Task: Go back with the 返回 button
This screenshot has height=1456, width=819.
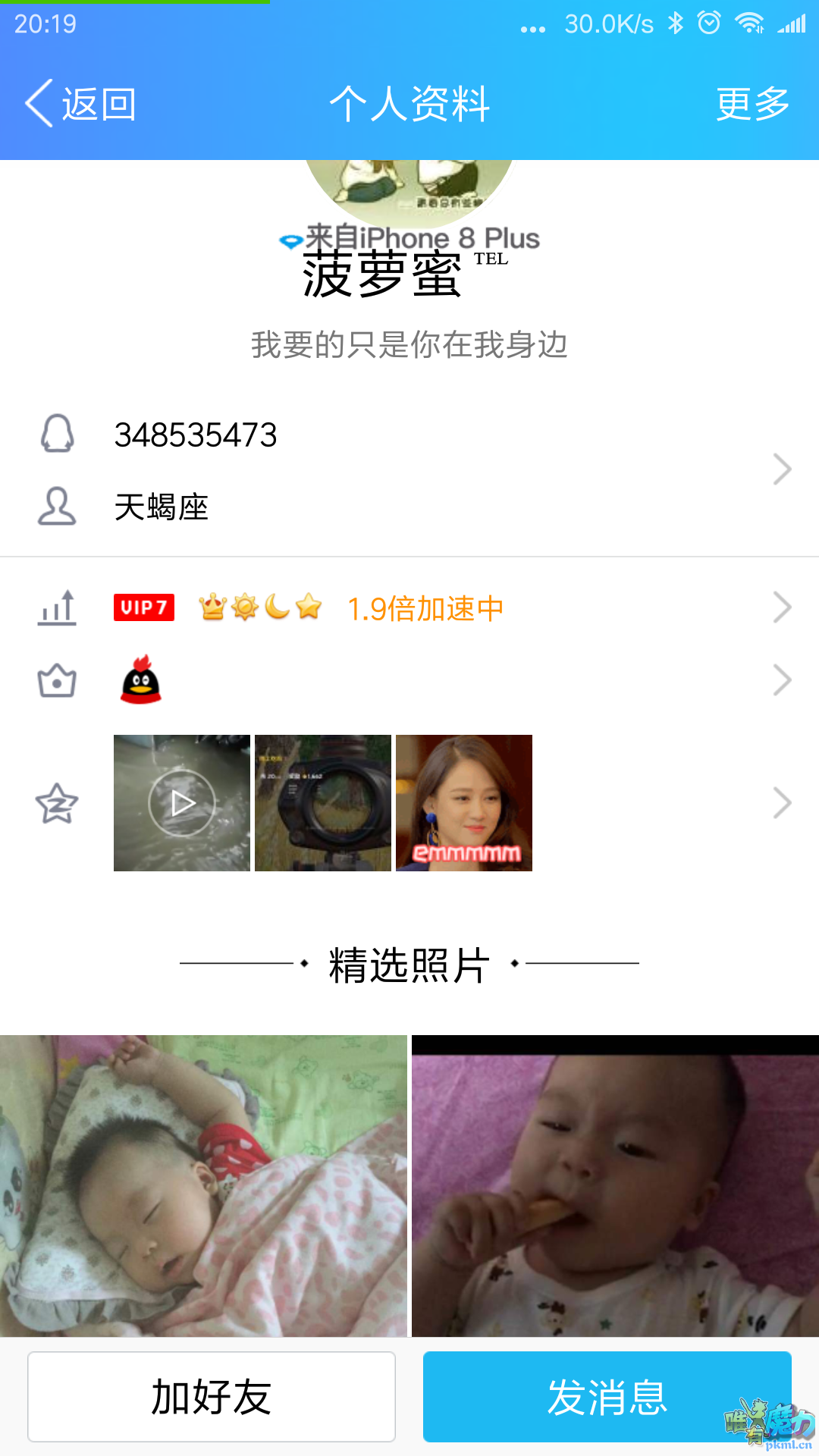Action: tap(81, 104)
